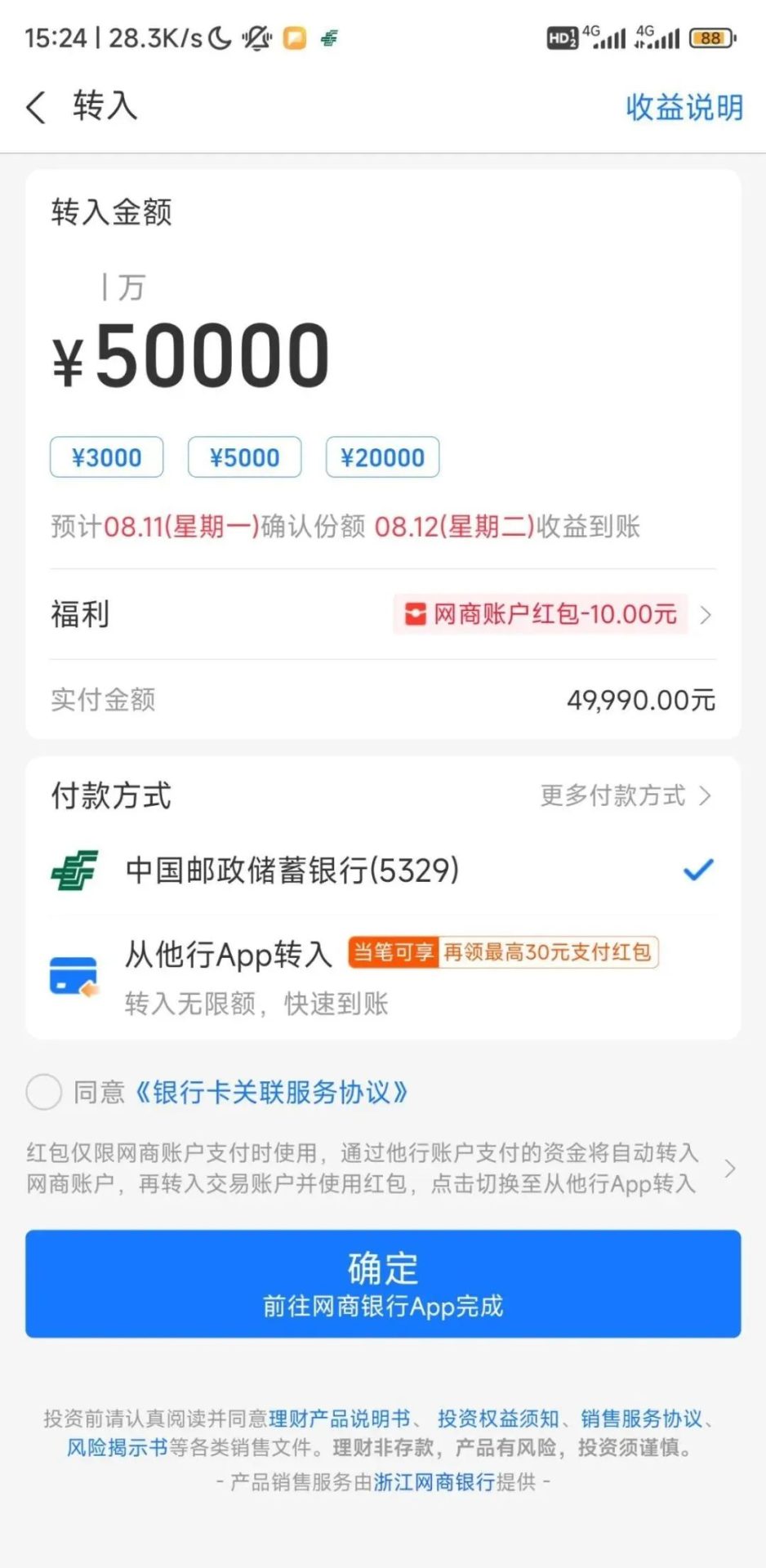Open 更多付款方式

(625, 795)
